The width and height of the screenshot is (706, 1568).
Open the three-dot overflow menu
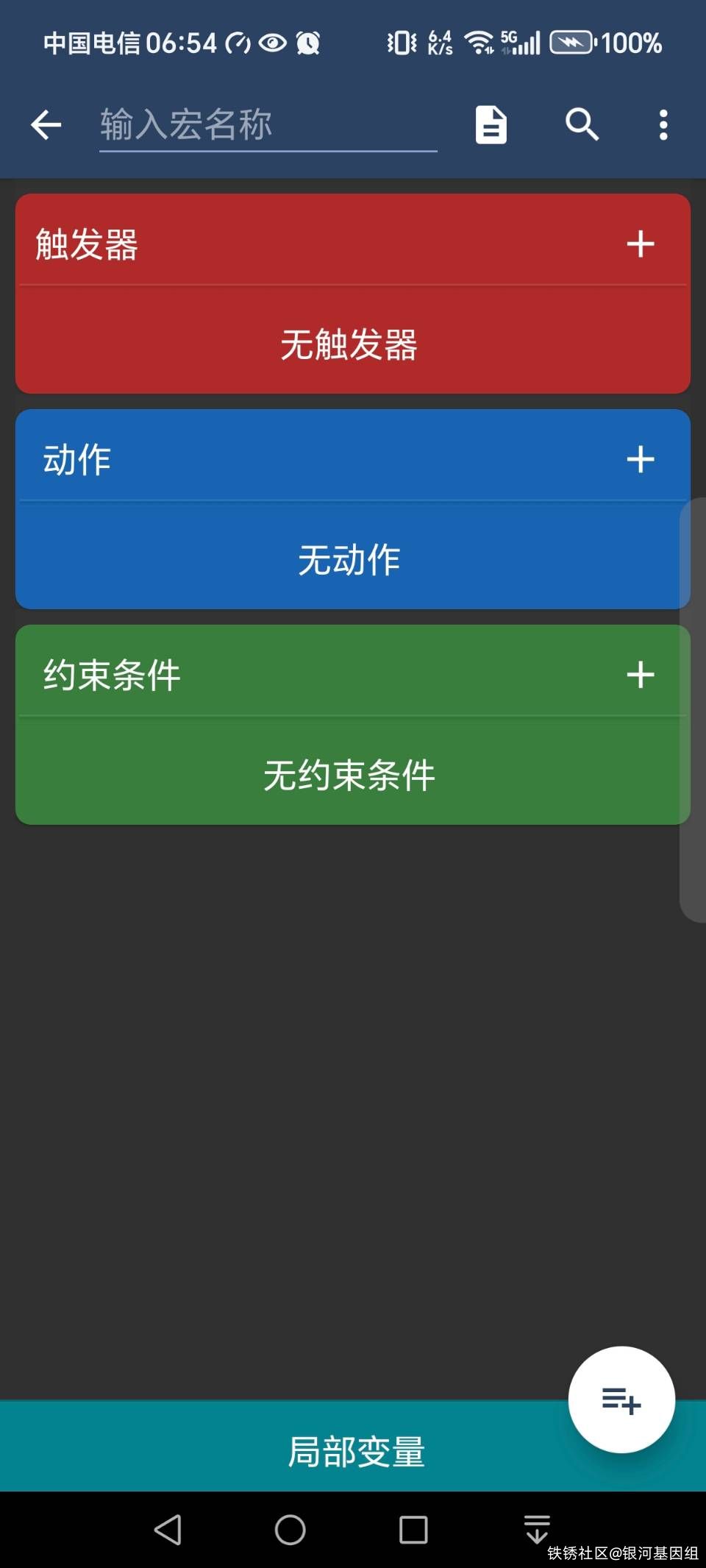pyautogui.click(x=663, y=124)
